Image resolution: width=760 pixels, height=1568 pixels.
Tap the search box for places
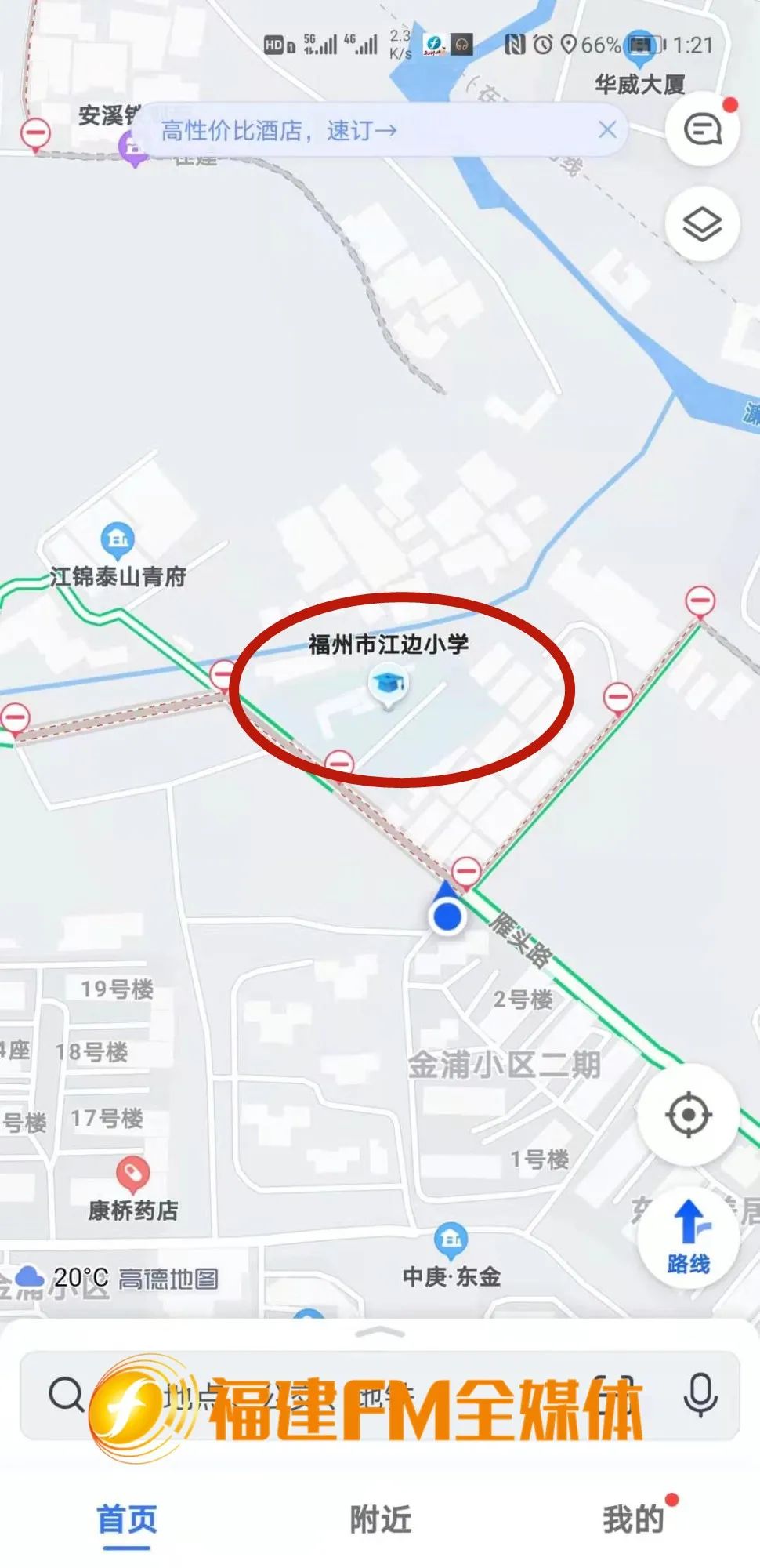pos(353,1396)
